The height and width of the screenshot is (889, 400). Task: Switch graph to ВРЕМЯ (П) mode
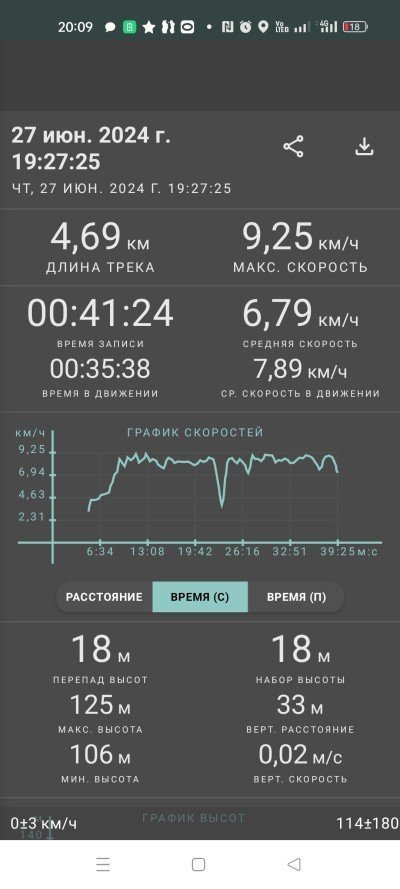(296, 597)
